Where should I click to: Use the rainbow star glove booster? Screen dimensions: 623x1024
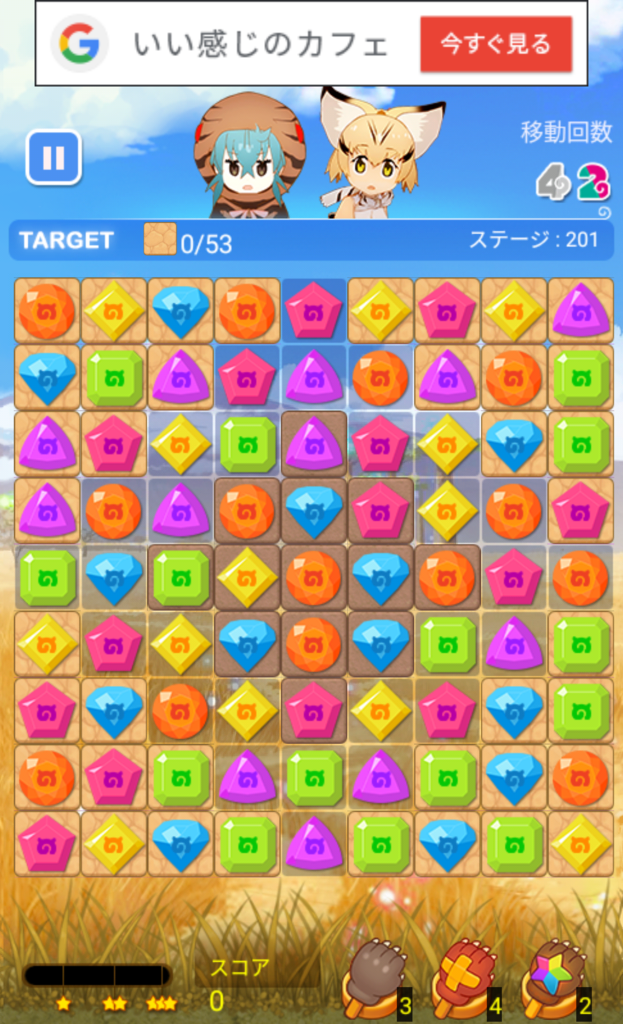555,975
